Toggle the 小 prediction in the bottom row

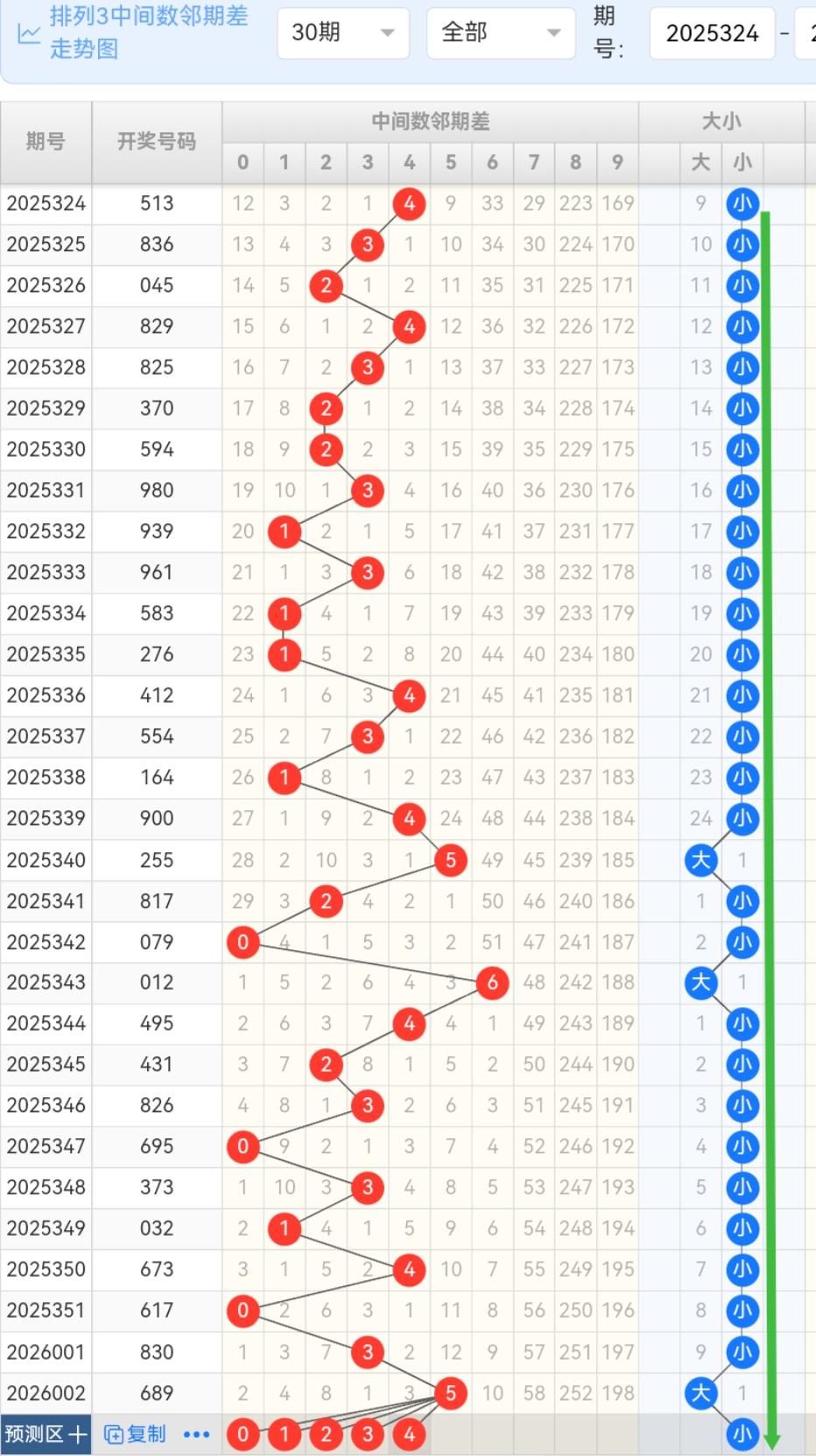[742, 1434]
